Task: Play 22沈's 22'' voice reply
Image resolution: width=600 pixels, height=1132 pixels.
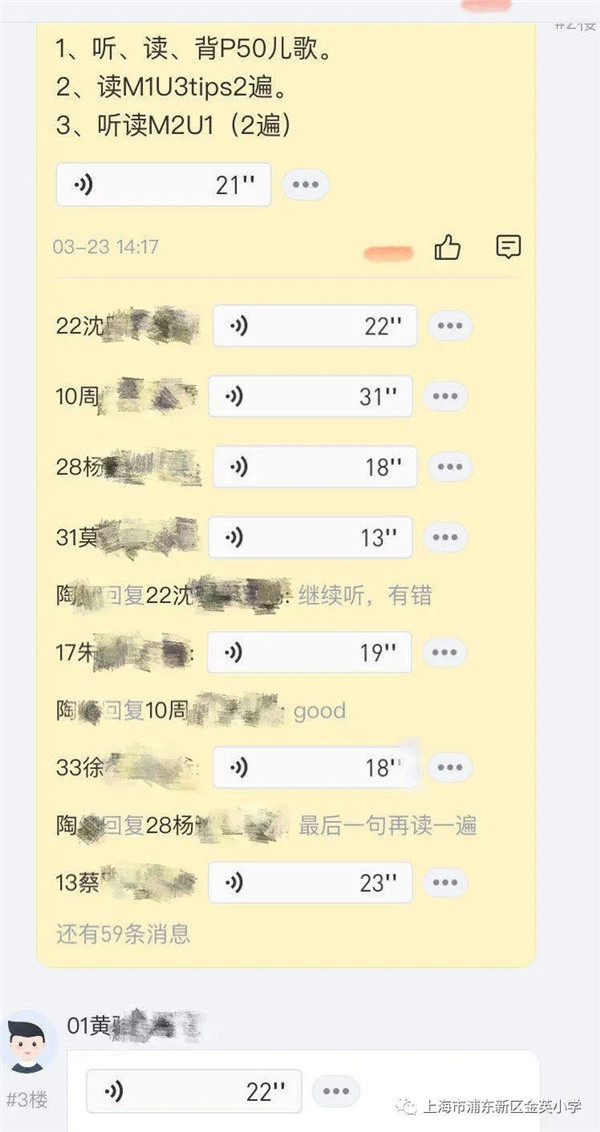Action: (314, 326)
